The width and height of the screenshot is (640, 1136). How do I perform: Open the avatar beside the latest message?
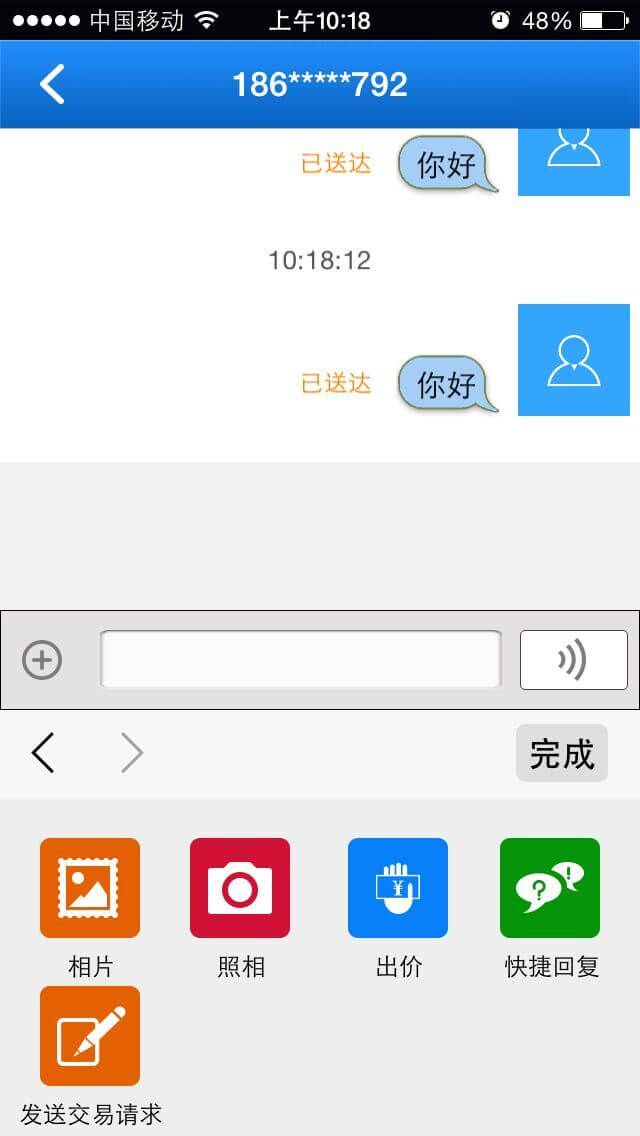574,360
